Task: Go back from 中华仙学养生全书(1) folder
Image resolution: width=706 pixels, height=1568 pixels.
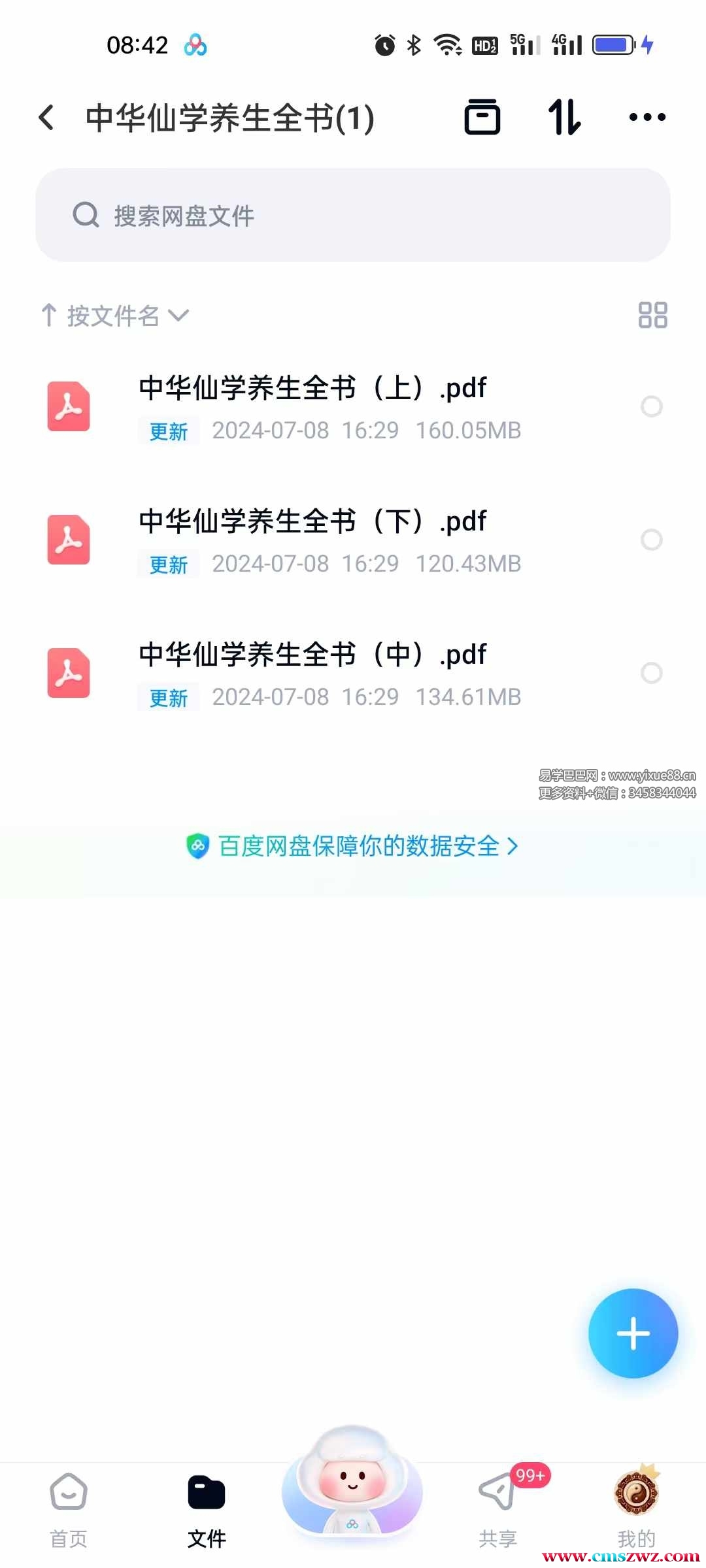Action: coord(46,118)
